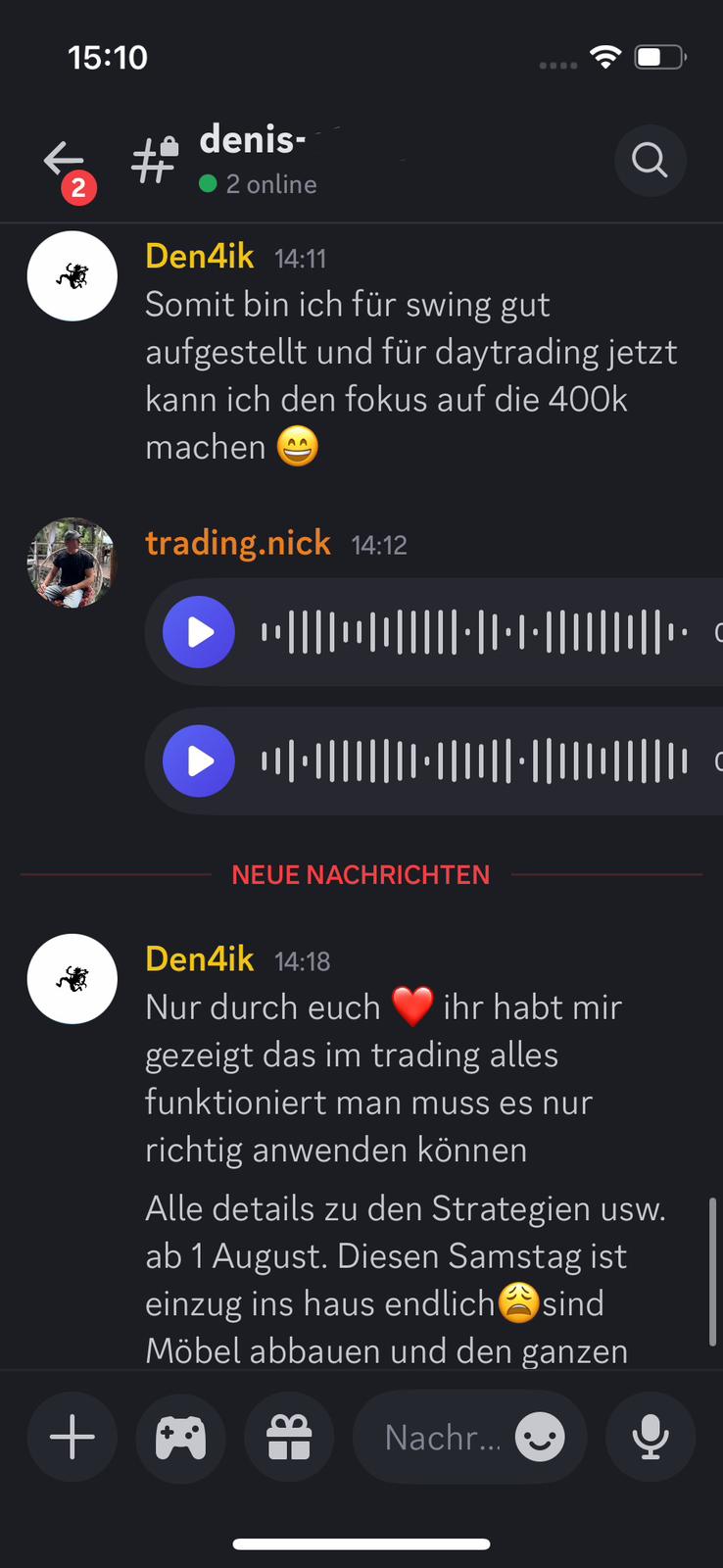Screen dimensions: 723x1568
Task: Open the emoji picker
Action: [541, 1438]
